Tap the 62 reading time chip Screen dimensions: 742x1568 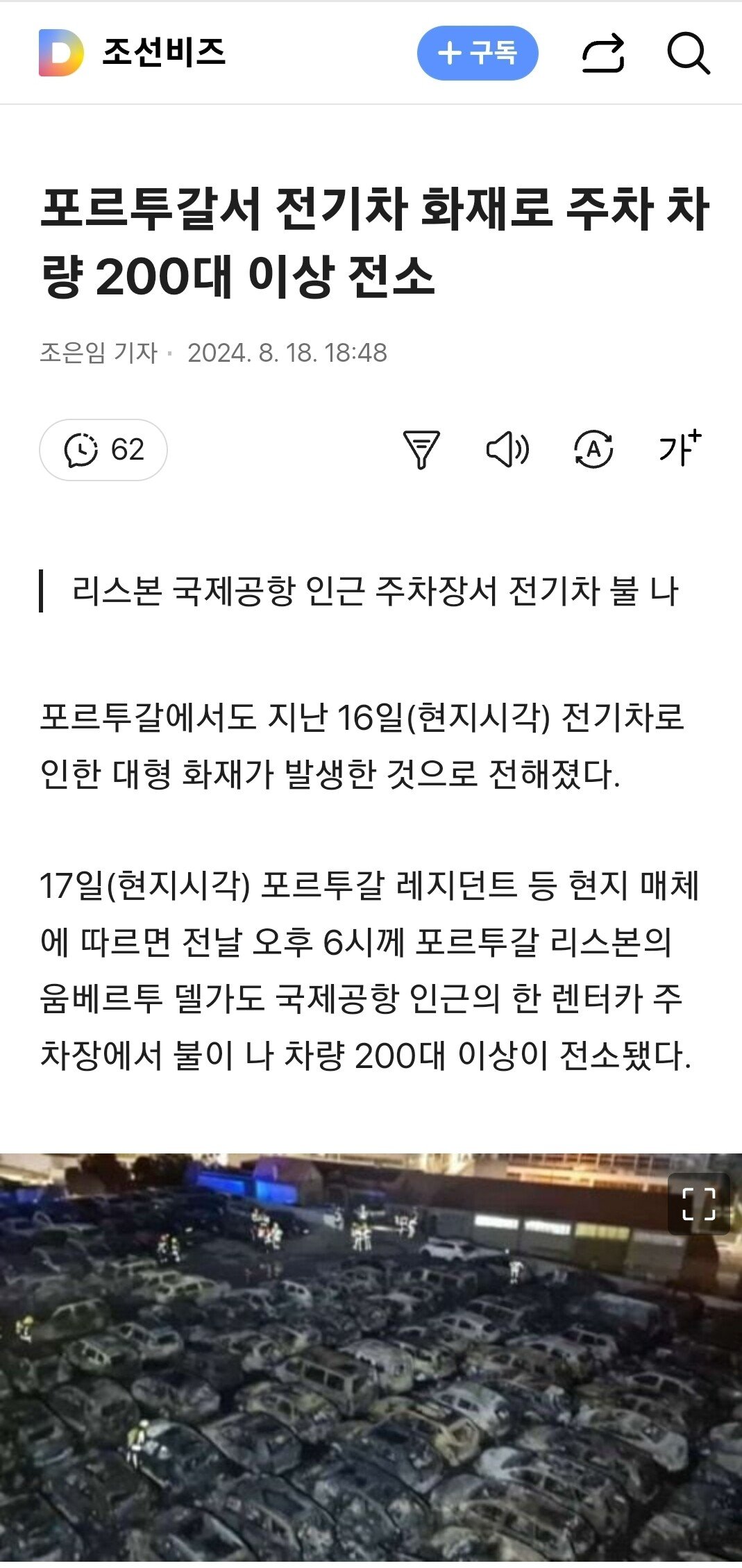click(103, 450)
